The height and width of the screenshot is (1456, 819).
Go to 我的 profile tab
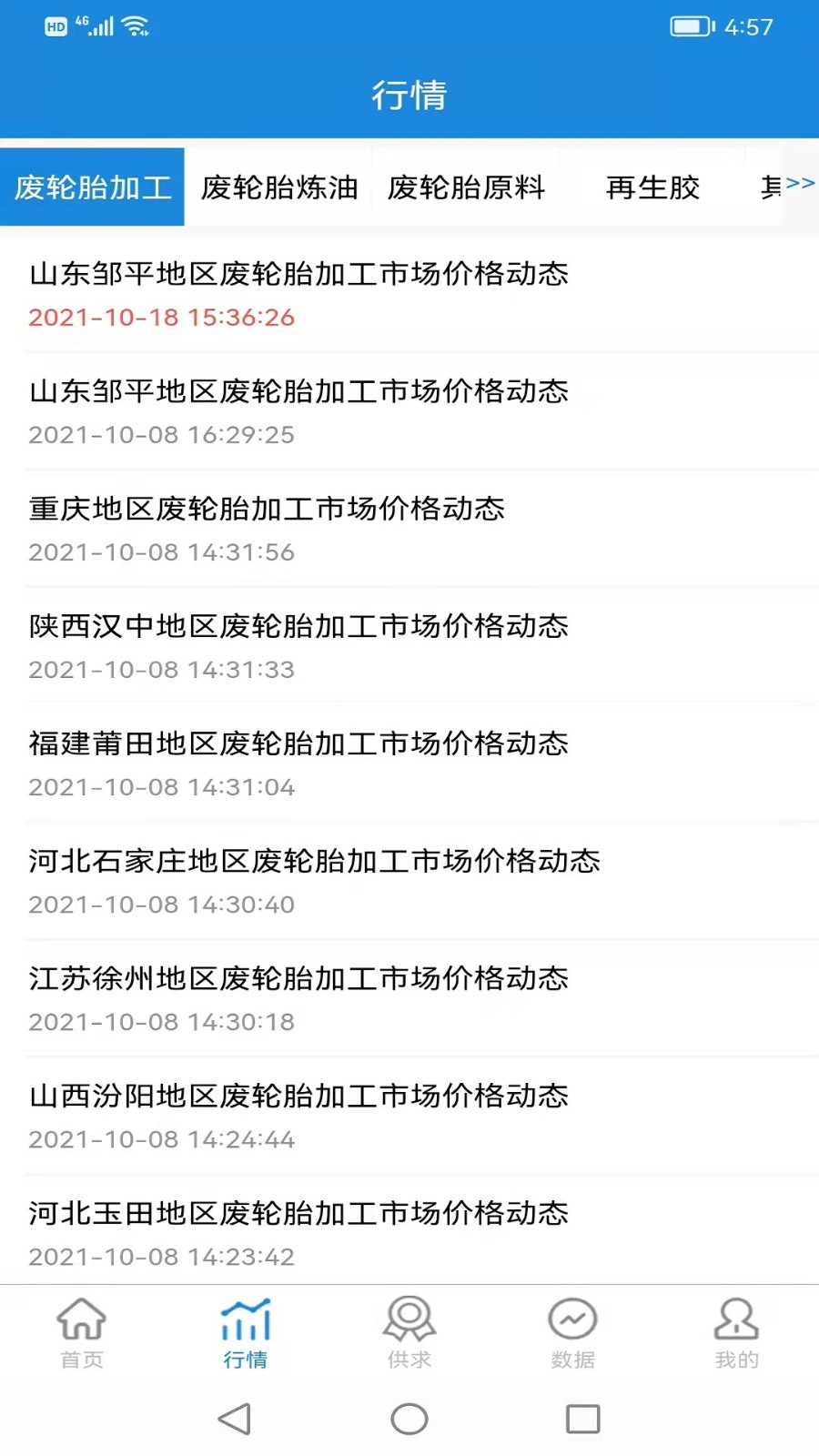[736, 1333]
